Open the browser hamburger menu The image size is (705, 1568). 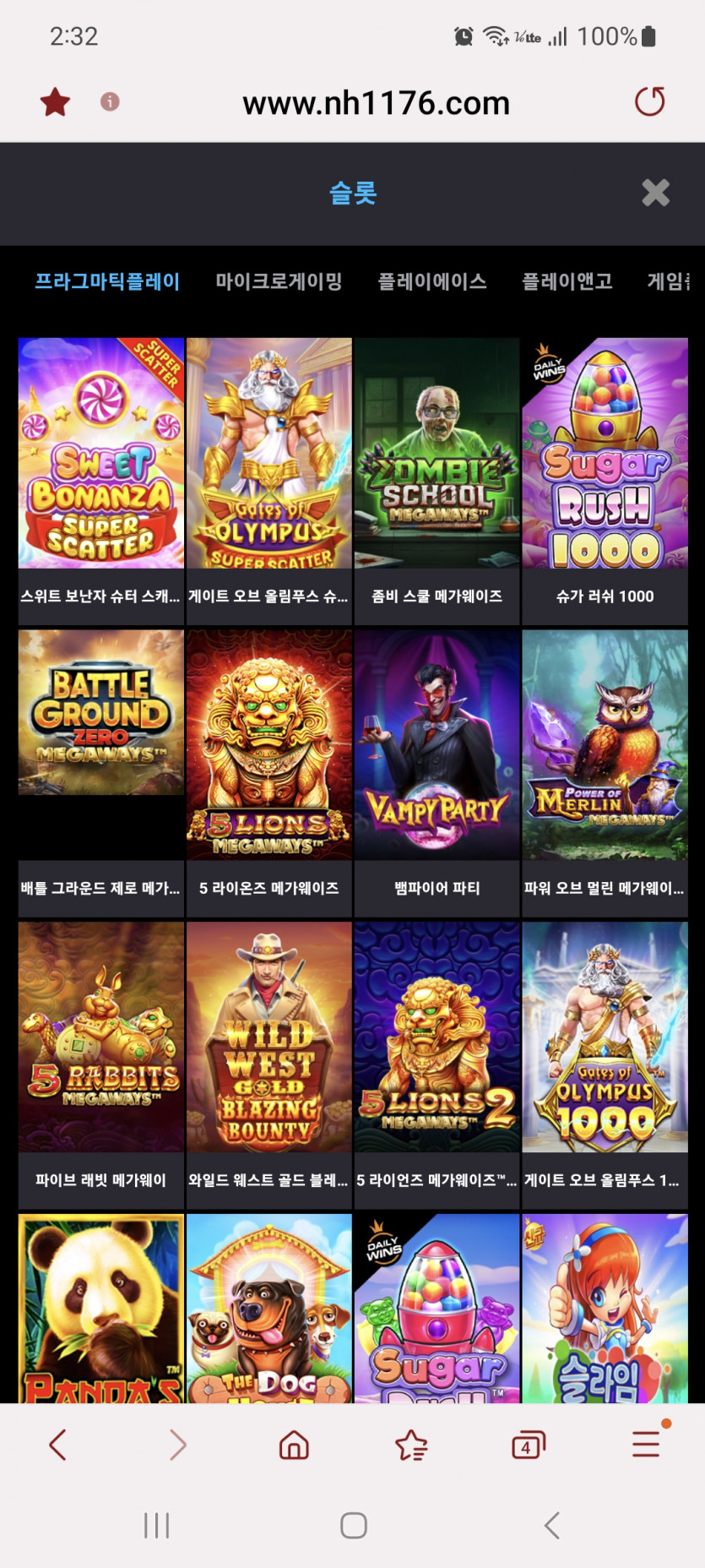[647, 1445]
